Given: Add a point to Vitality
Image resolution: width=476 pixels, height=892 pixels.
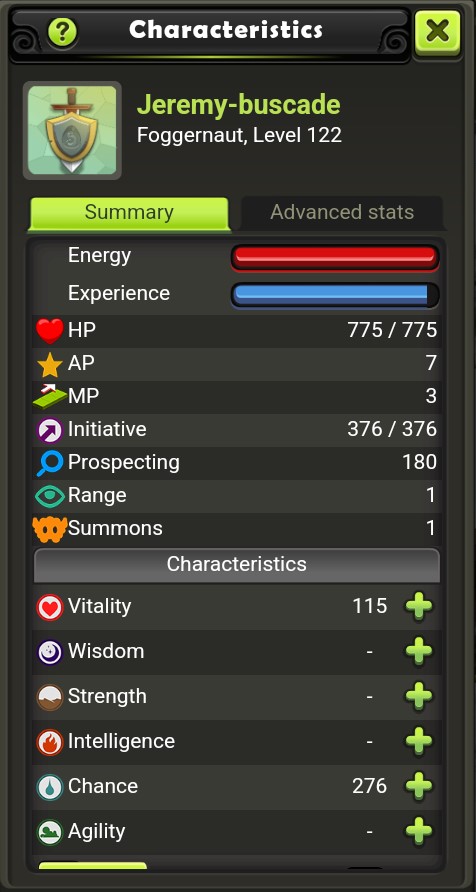Looking at the screenshot, I should click(419, 606).
